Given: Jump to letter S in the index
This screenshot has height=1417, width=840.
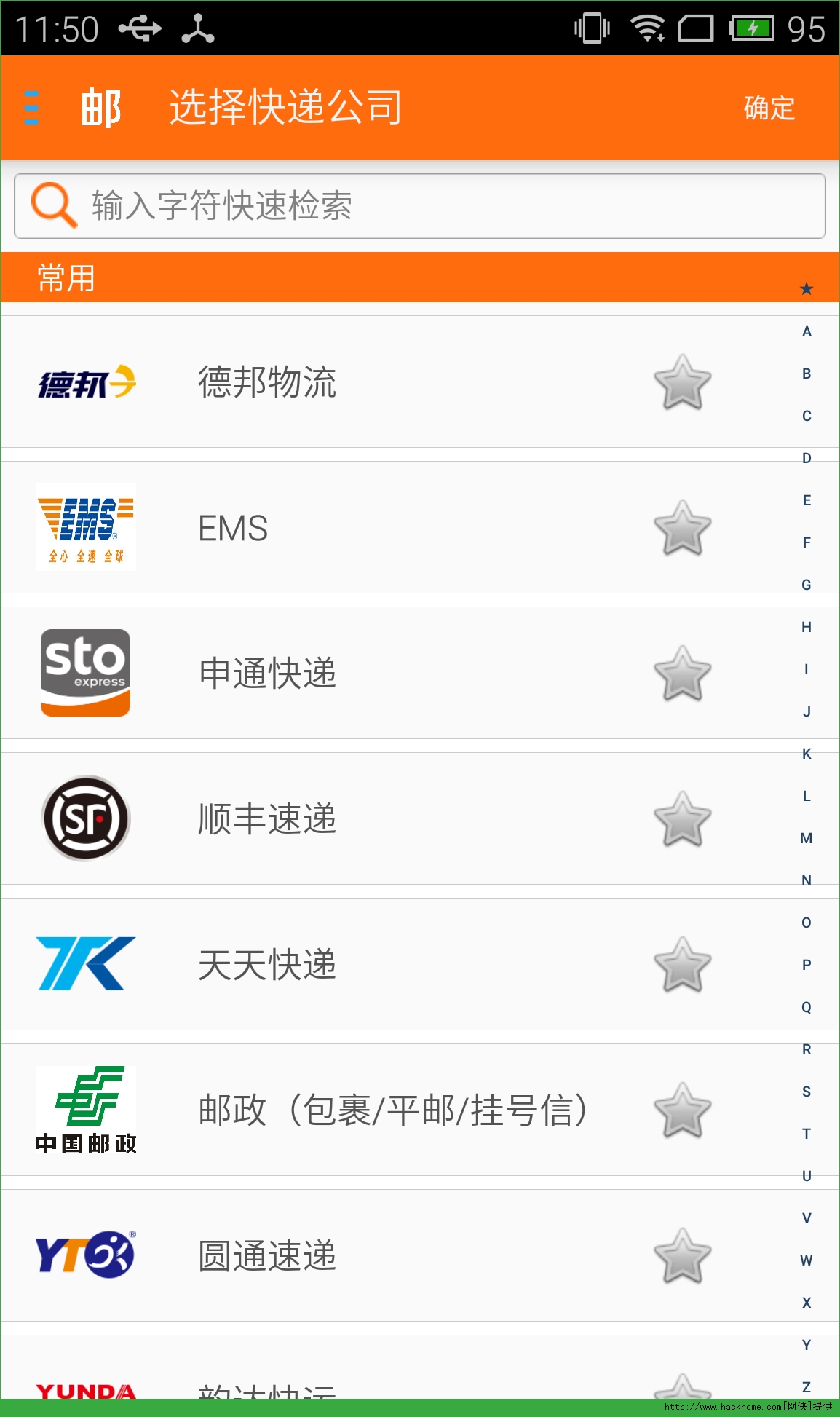Looking at the screenshot, I should click(807, 1092).
